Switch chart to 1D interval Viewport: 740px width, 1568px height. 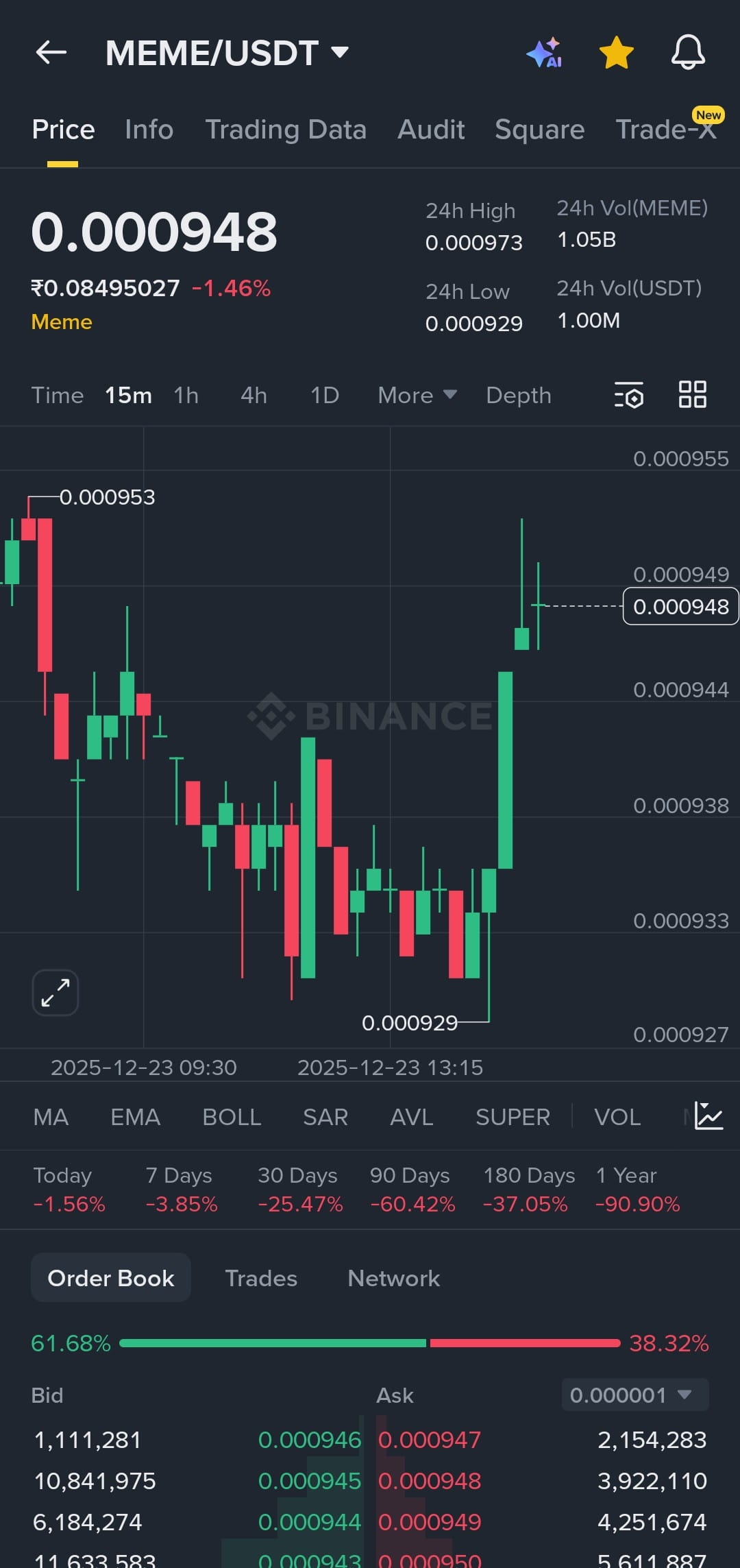click(x=325, y=396)
